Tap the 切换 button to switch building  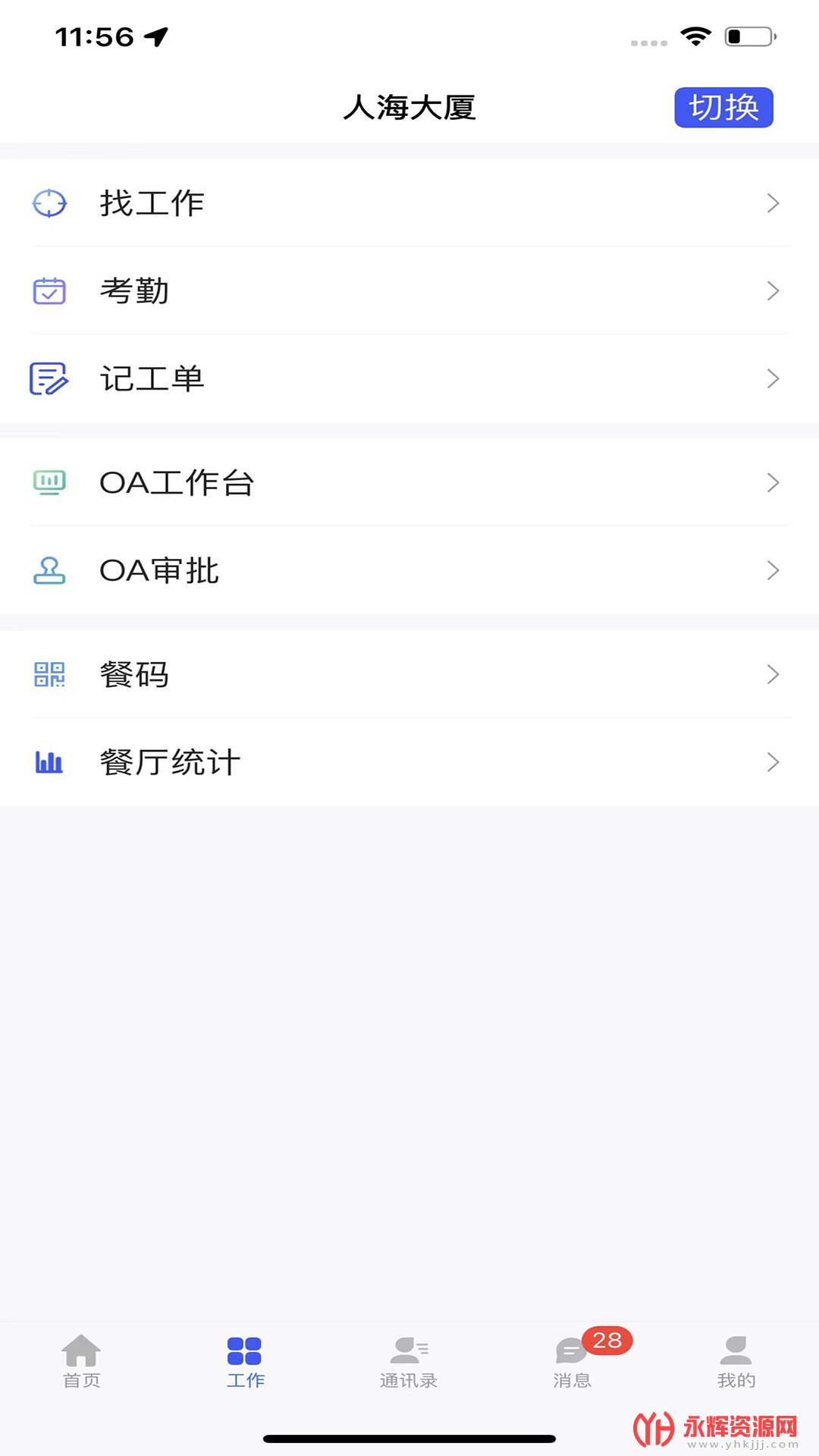coord(723,108)
